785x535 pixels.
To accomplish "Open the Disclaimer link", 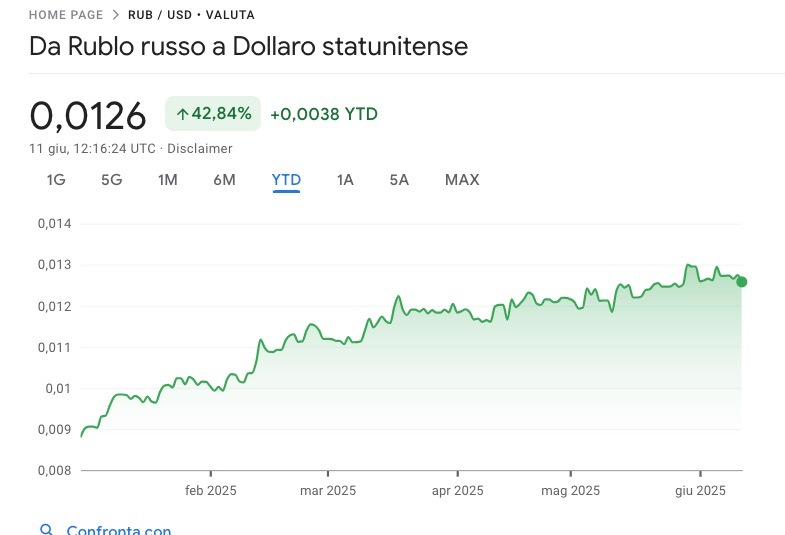I will 199,148.
